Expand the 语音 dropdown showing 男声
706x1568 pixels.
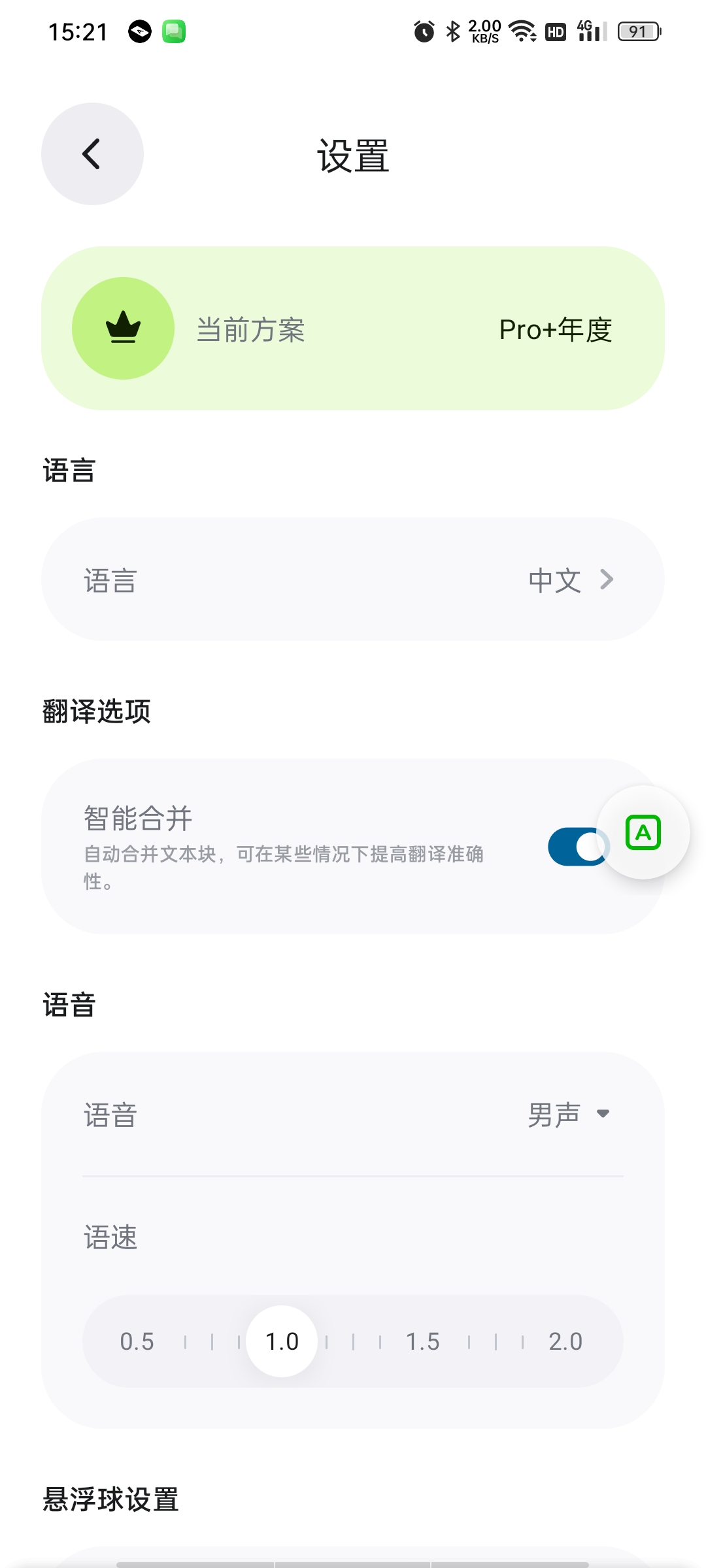[569, 1114]
